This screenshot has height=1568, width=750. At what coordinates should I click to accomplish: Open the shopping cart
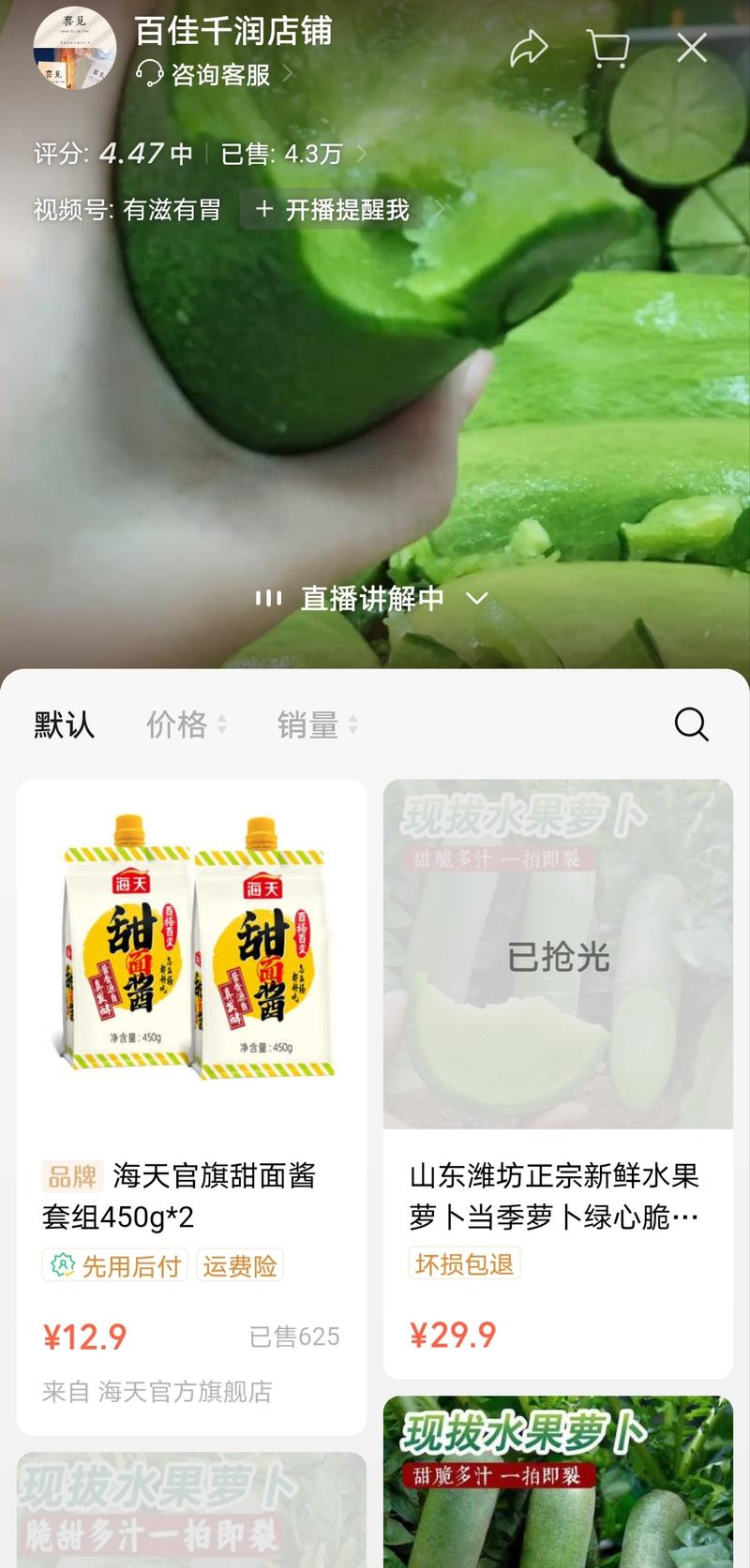pyautogui.click(x=607, y=49)
